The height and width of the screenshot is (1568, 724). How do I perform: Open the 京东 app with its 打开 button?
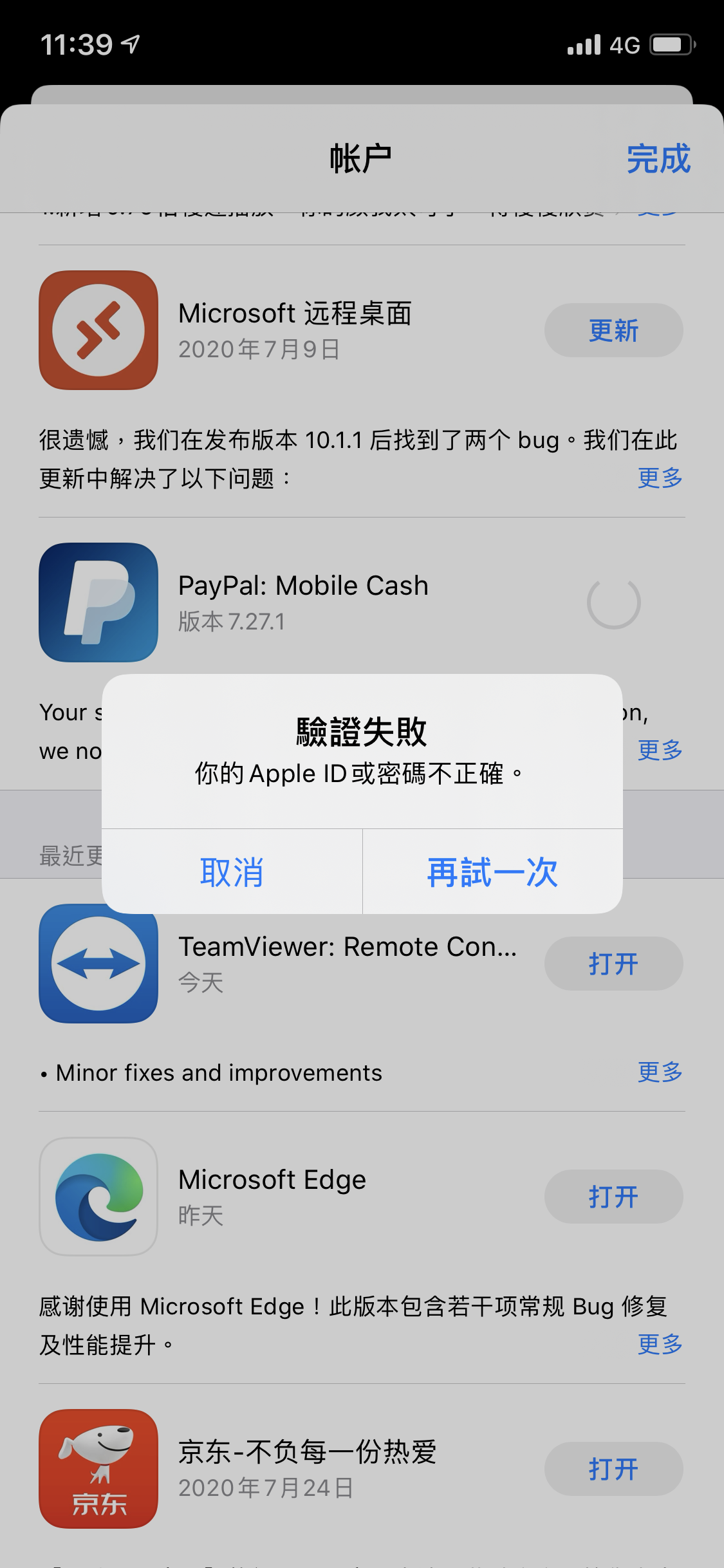(613, 1469)
